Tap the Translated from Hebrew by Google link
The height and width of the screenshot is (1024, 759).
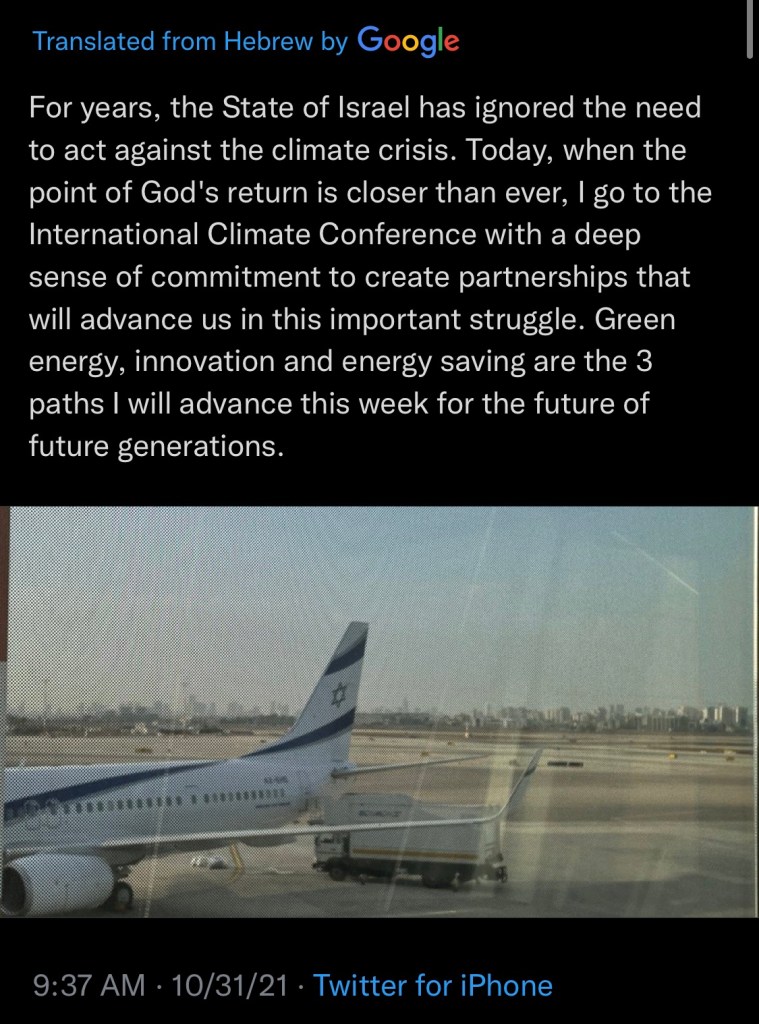[245, 42]
